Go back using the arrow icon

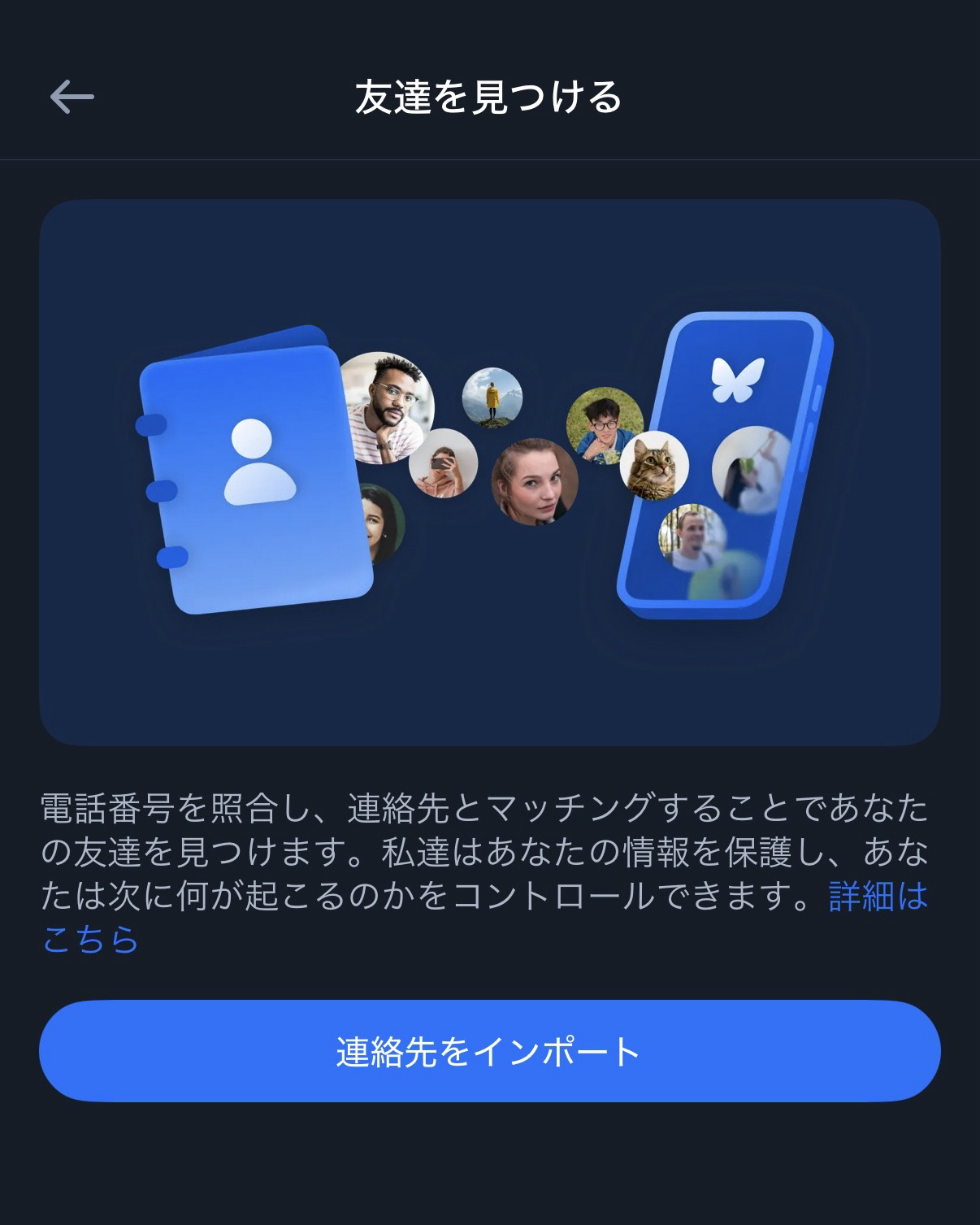click(x=72, y=98)
